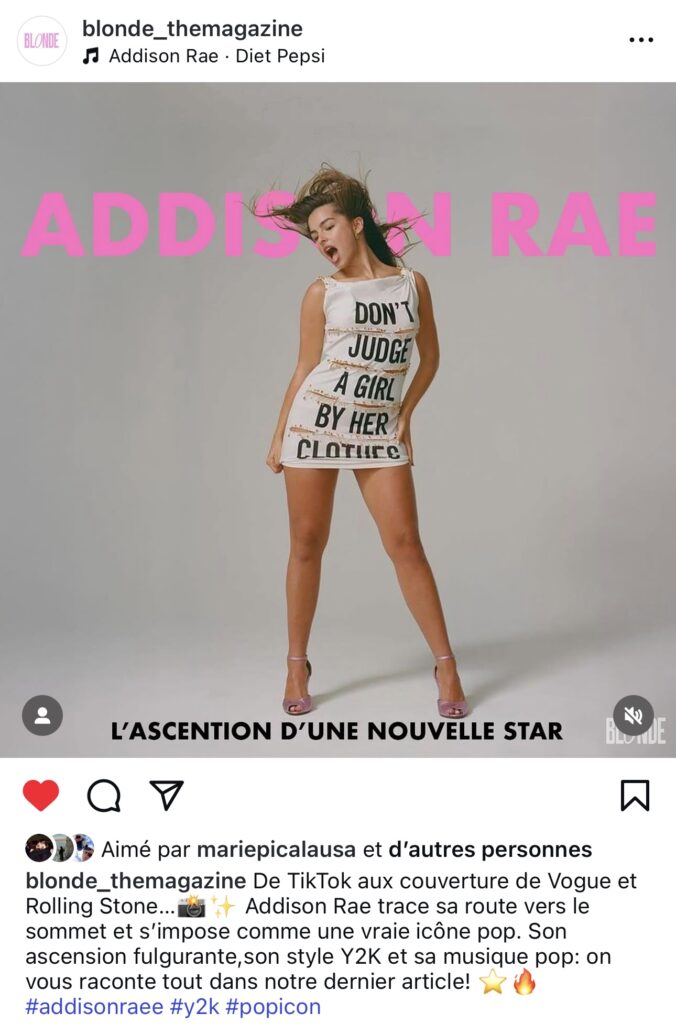The image size is (676, 1024).
Task: Open the three-dot options menu
Action: coord(640,40)
